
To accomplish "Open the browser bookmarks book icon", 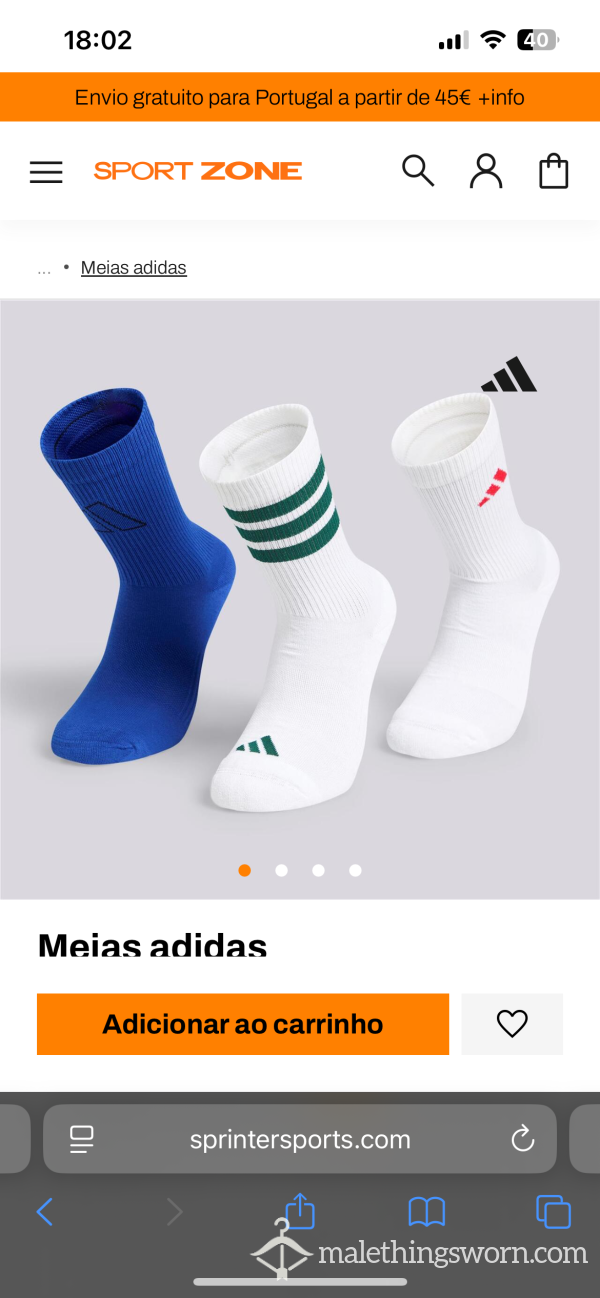I will click(x=427, y=1212).
